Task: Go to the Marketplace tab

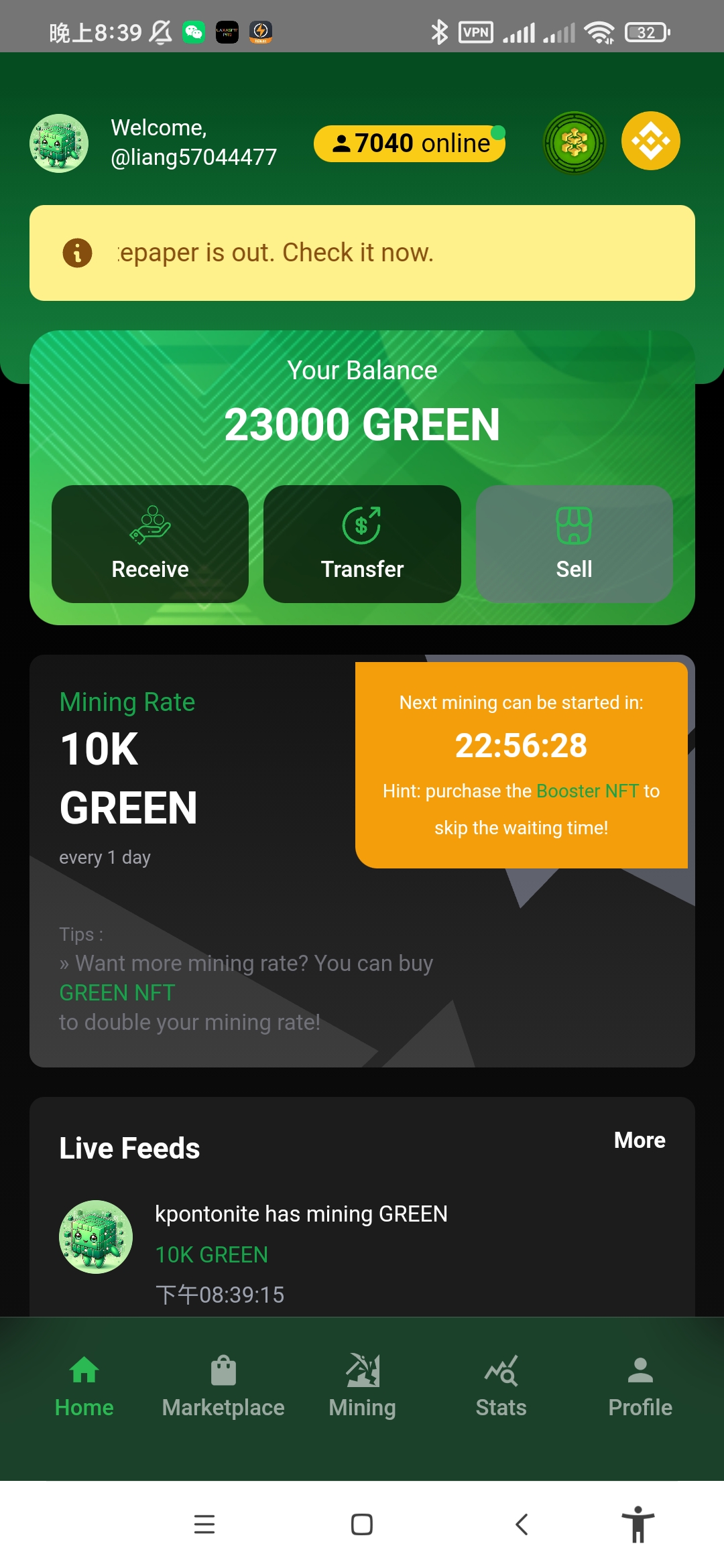Action: [x=223, y=1387]
